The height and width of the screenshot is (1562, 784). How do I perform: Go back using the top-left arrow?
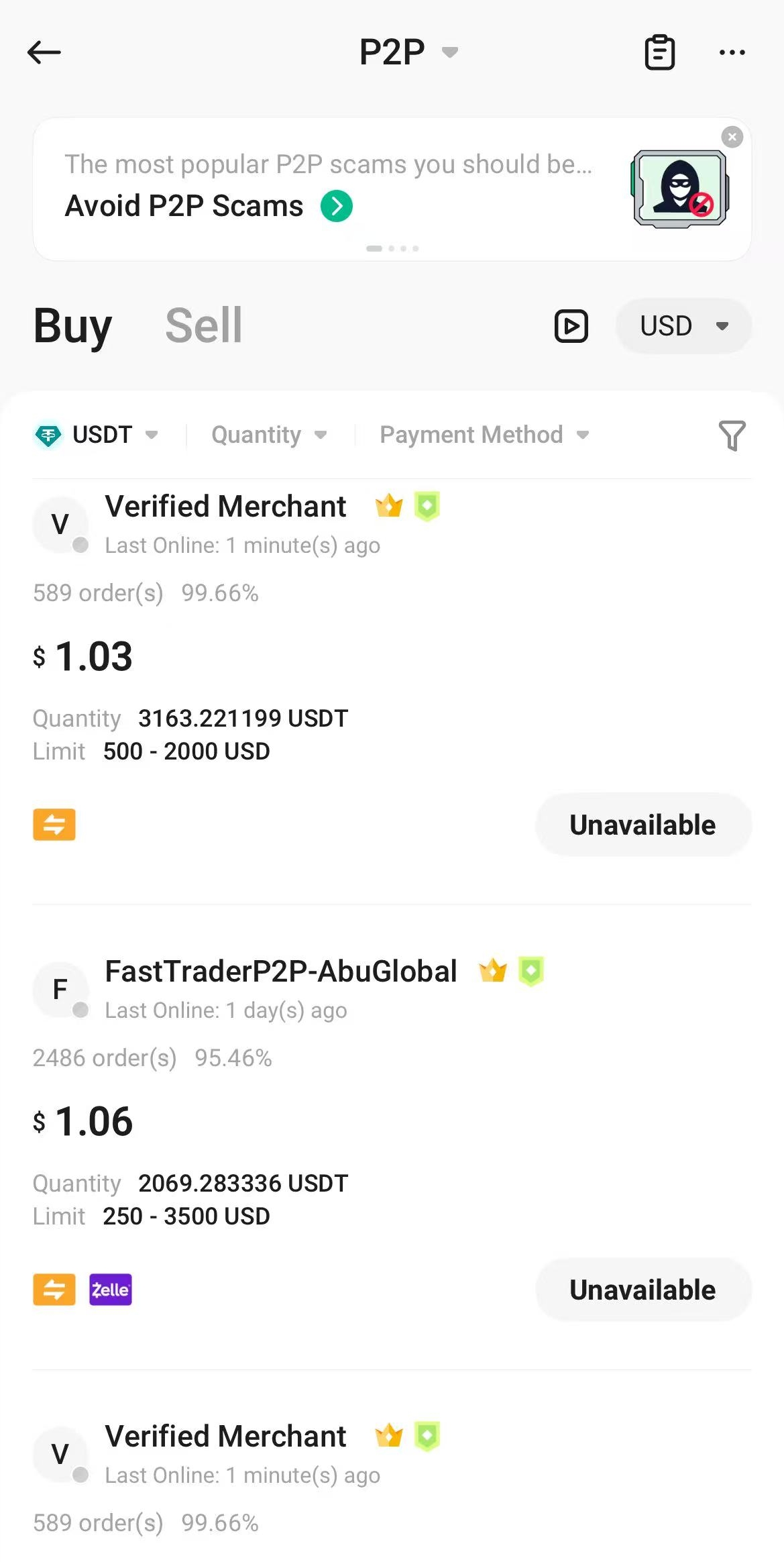pyautogui.click(x=44, y=52)
